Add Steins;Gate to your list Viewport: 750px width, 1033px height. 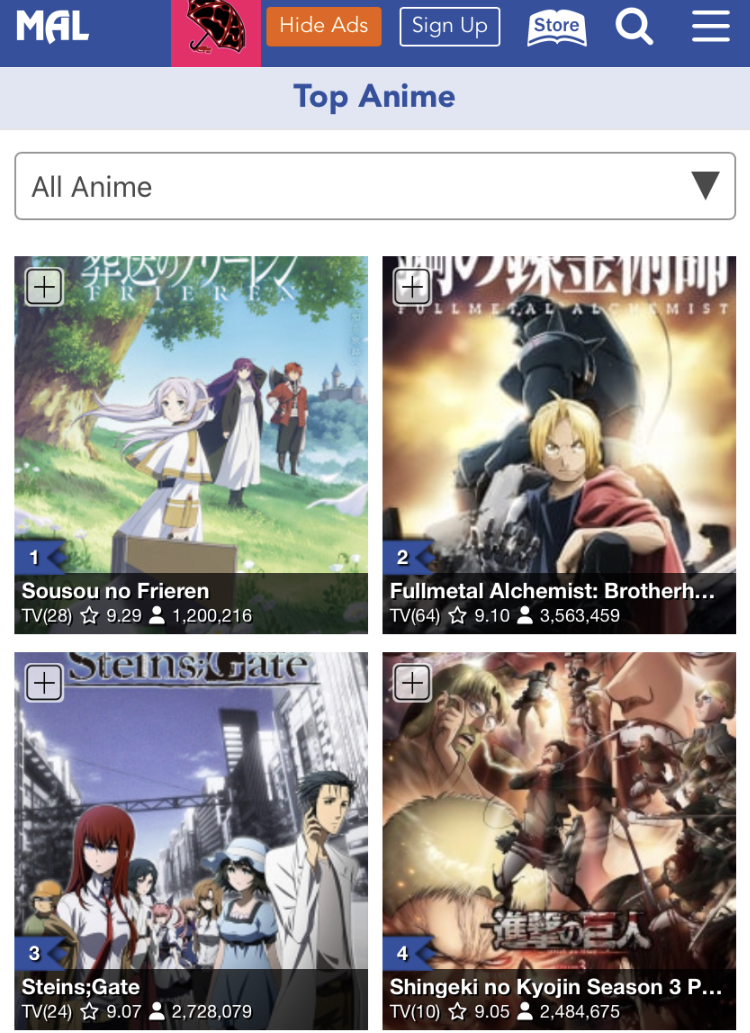pos(44,683)
